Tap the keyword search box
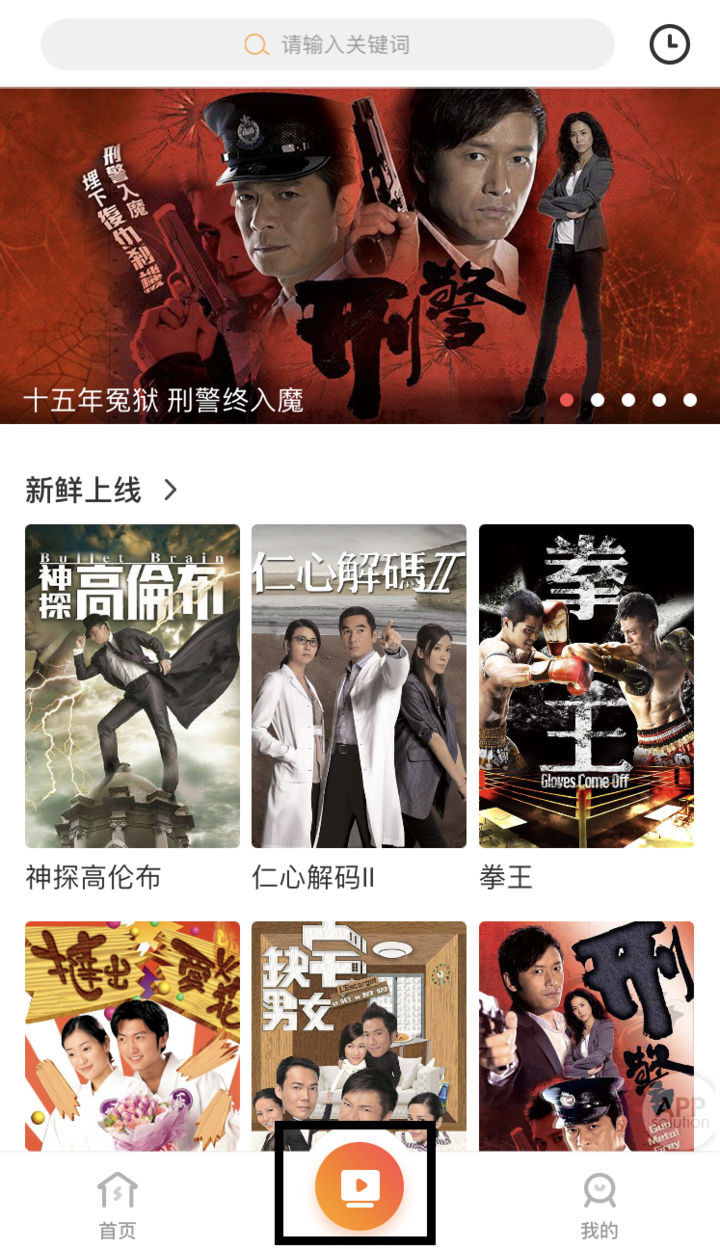The height and width of the screenshot is (1249, 720). 327,44
